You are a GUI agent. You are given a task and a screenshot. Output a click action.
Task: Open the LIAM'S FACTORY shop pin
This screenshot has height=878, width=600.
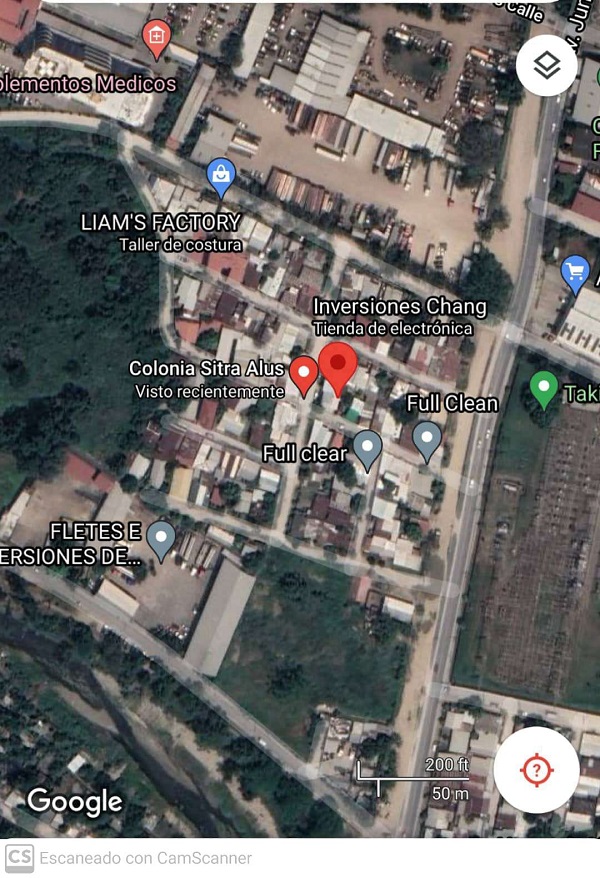221,176
